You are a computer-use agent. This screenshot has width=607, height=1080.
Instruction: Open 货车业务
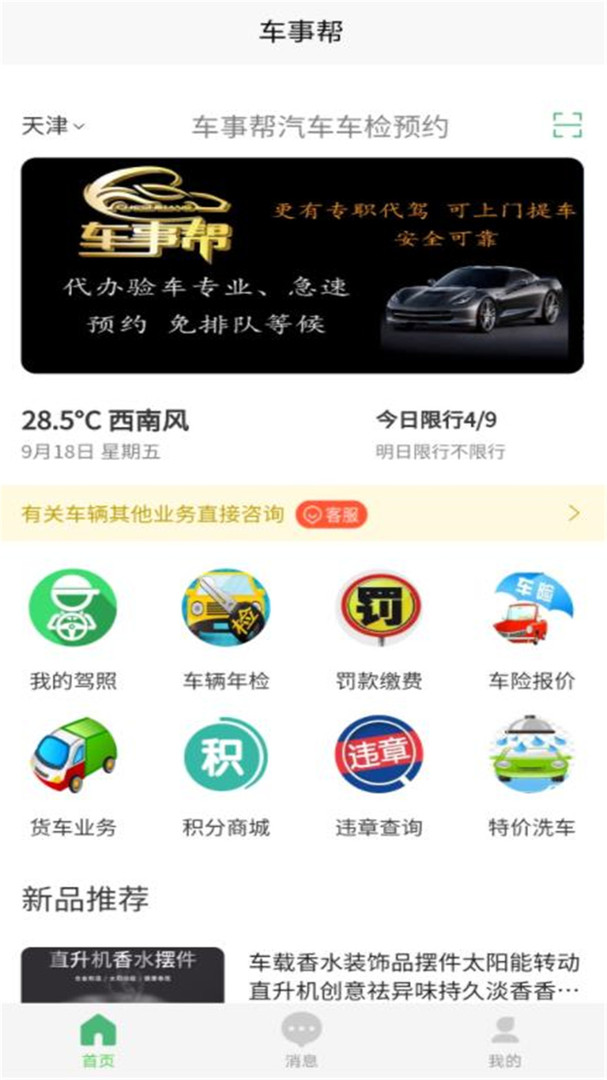pos(73,776)
